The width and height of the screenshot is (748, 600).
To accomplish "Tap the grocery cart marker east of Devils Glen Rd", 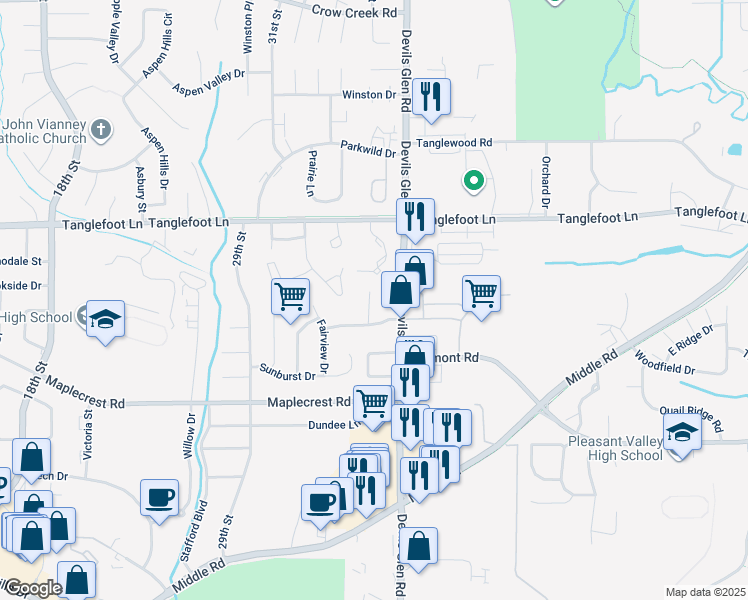I will [481, 294].
